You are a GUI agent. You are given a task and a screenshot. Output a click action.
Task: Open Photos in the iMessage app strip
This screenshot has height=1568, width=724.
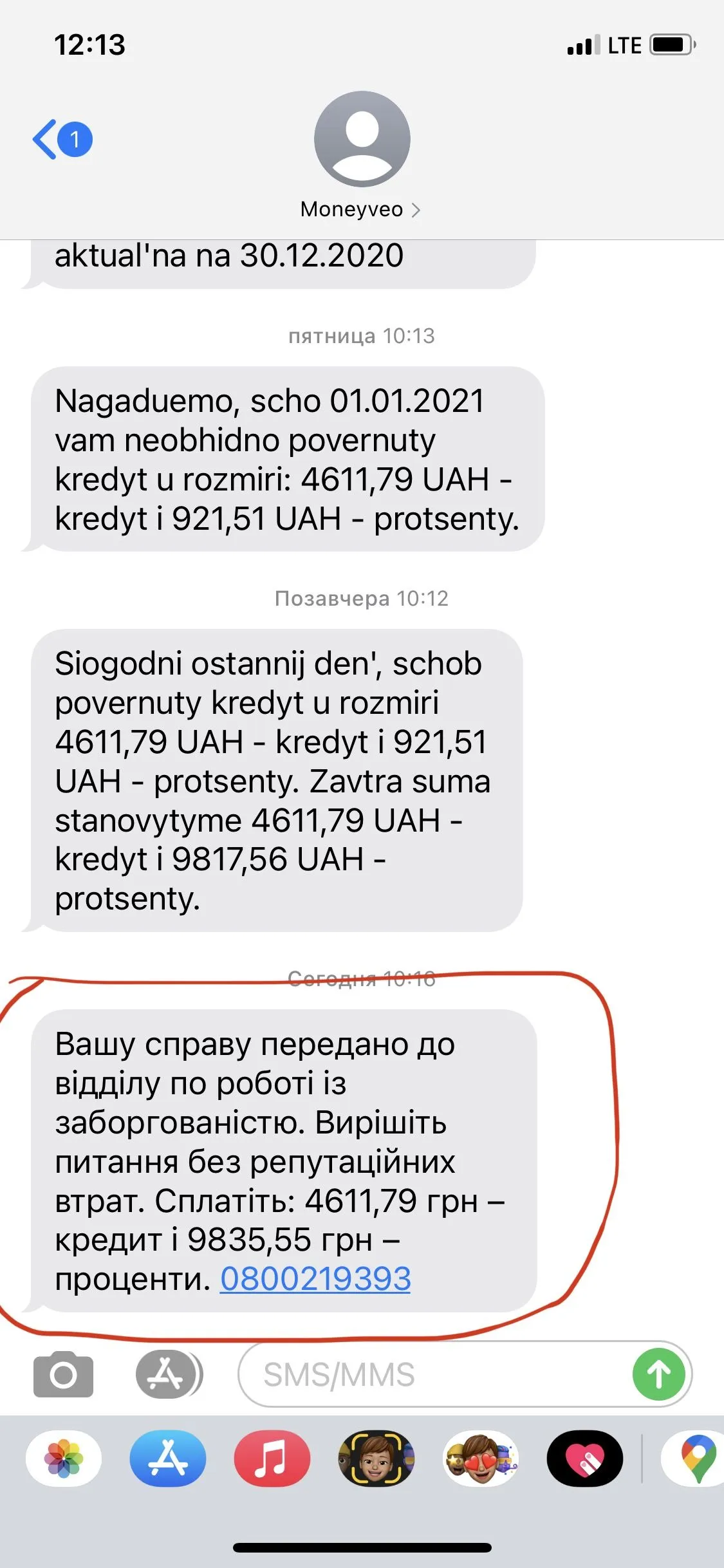(x=64, y=1459)
